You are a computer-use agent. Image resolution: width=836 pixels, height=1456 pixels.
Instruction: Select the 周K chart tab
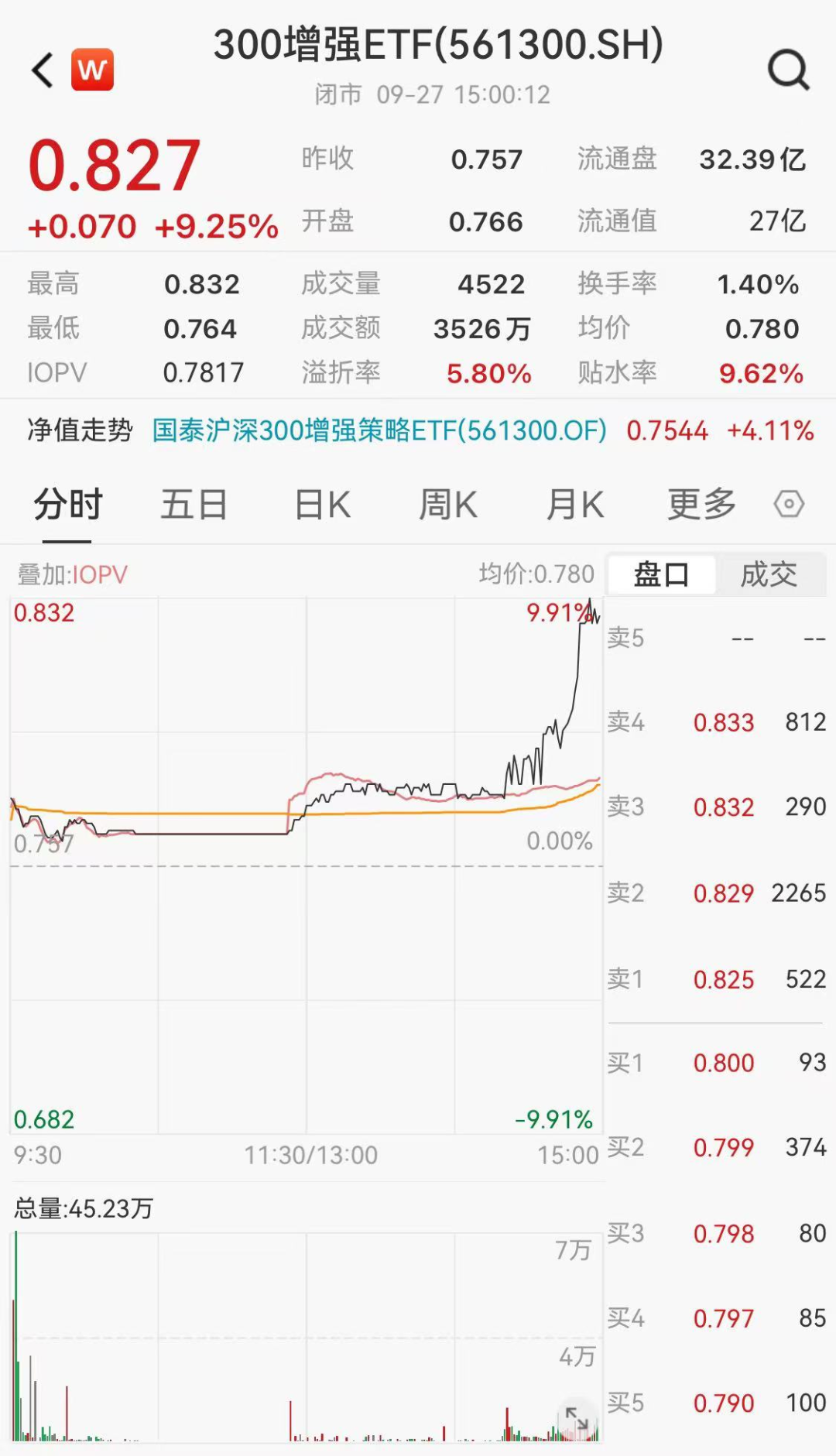coord(448,505)
